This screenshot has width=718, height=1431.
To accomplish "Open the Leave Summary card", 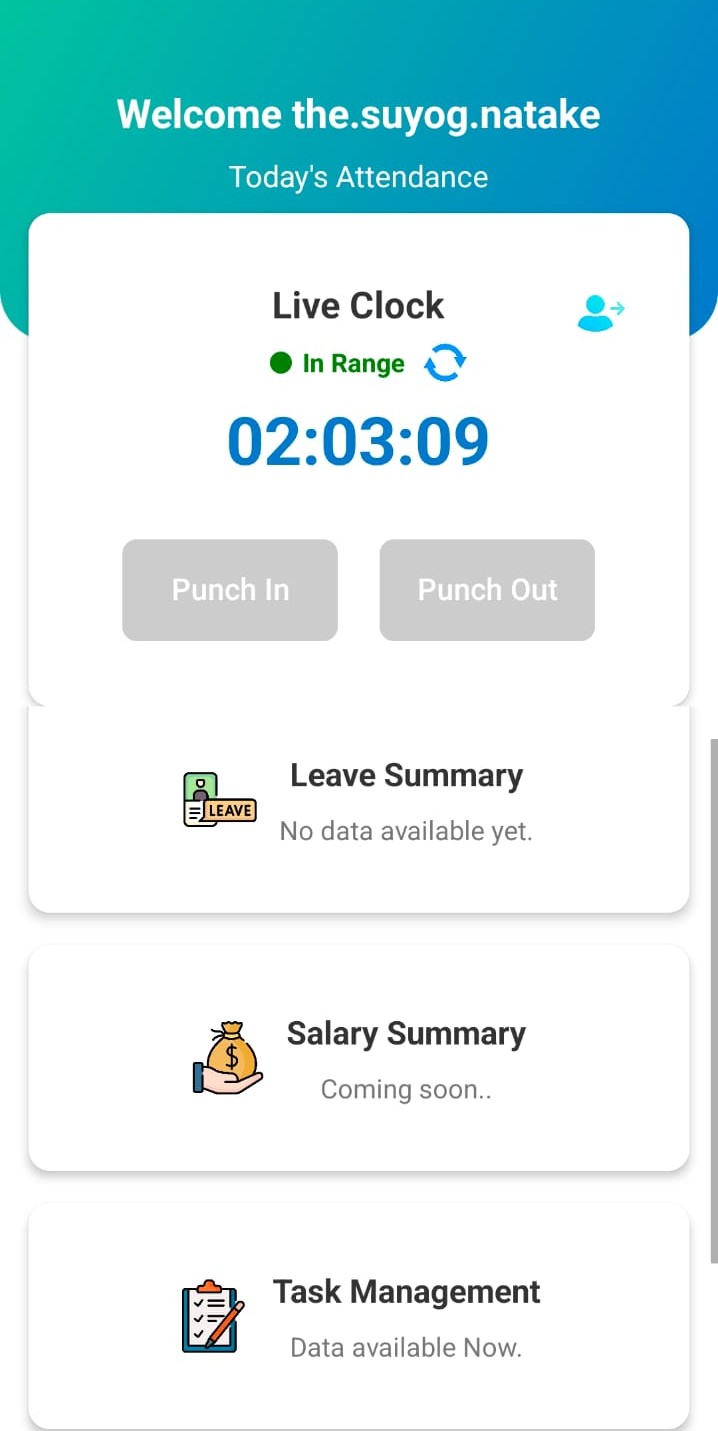I will tap(359, 803).
